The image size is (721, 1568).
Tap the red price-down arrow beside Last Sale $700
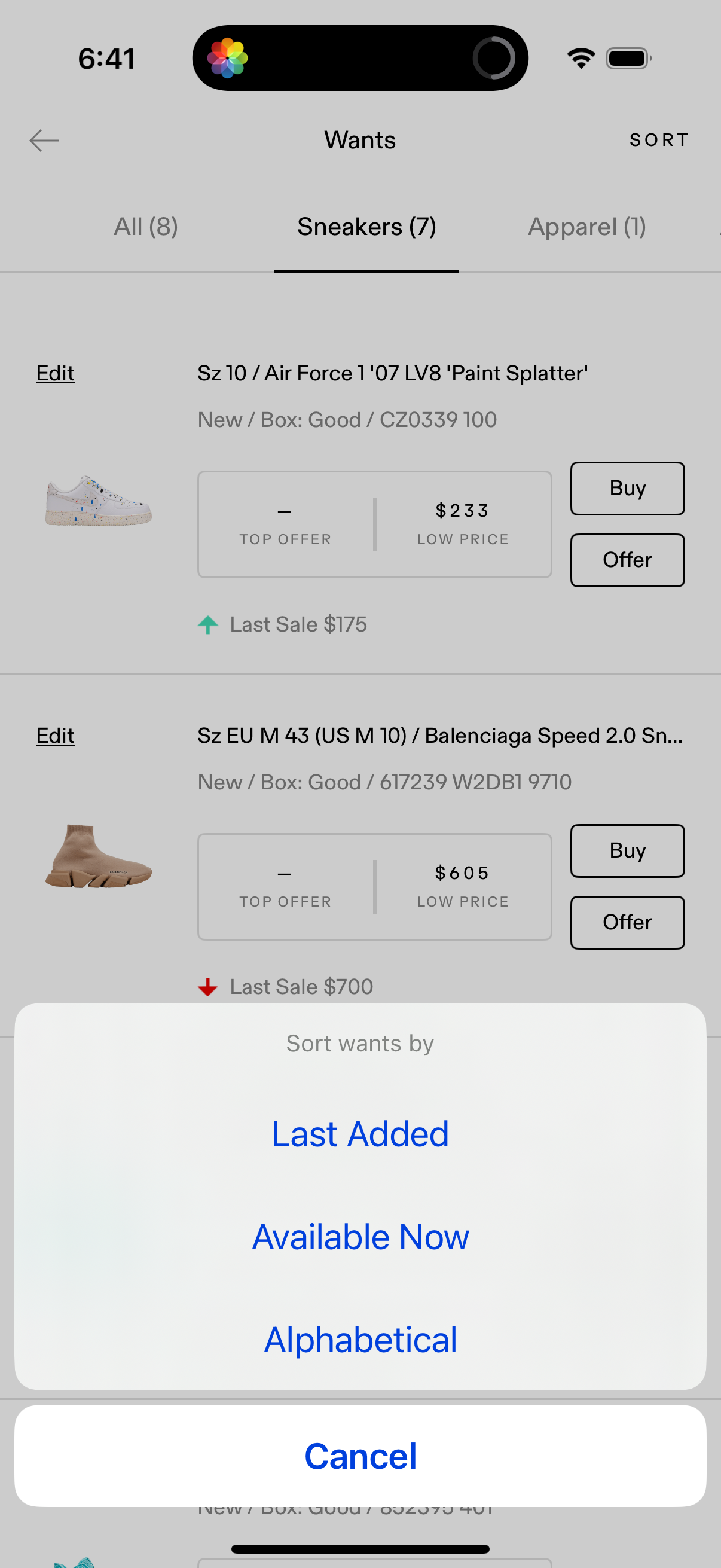click(x=207, y=986)
